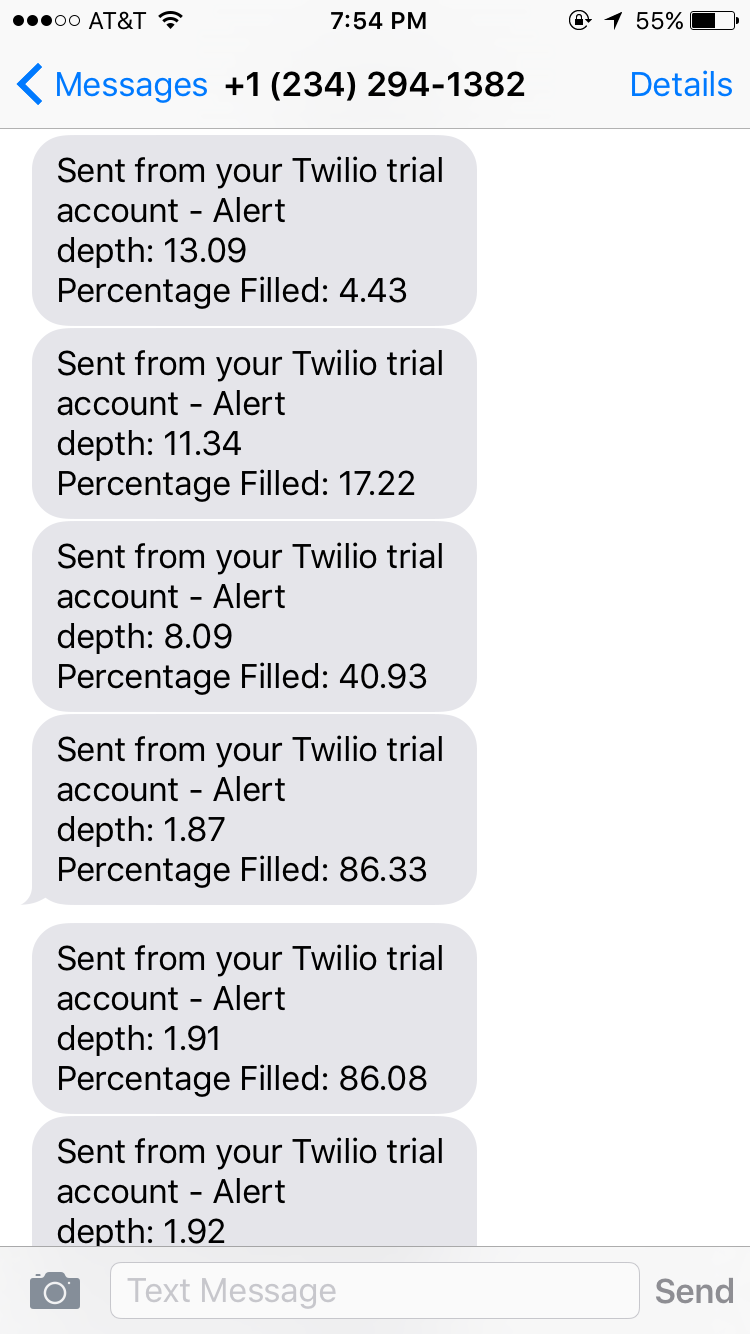This screenshot has width=750, height=1334.
Task: Focus the Text Message input field
Action: [x=374, y=1291]
